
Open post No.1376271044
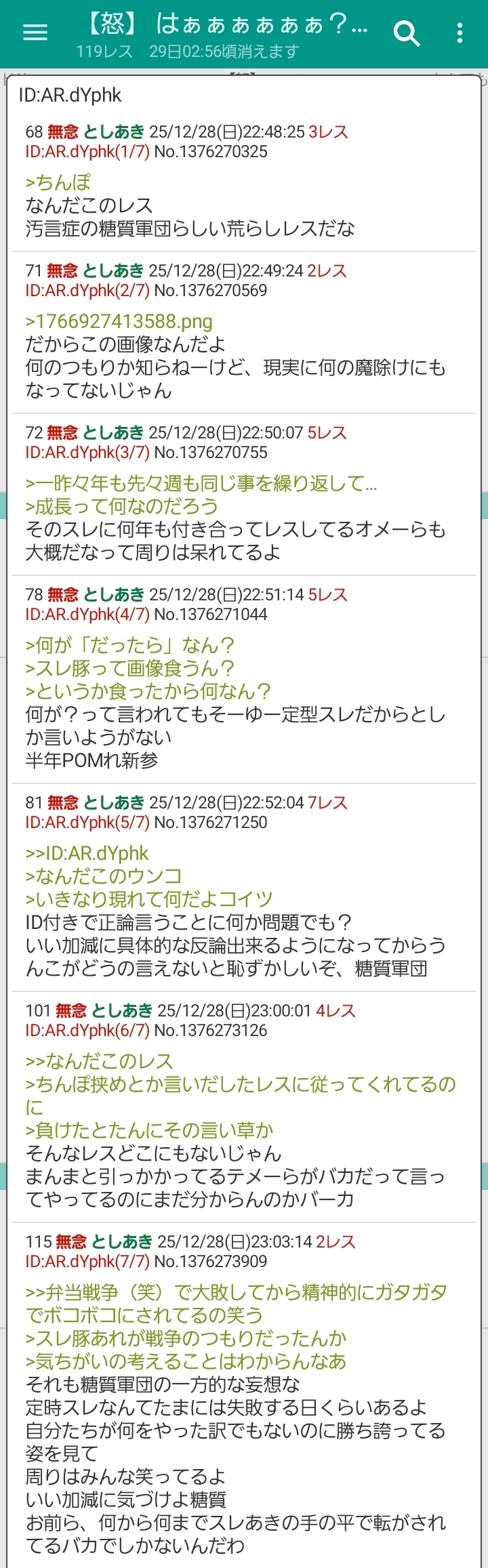(211, 614)
